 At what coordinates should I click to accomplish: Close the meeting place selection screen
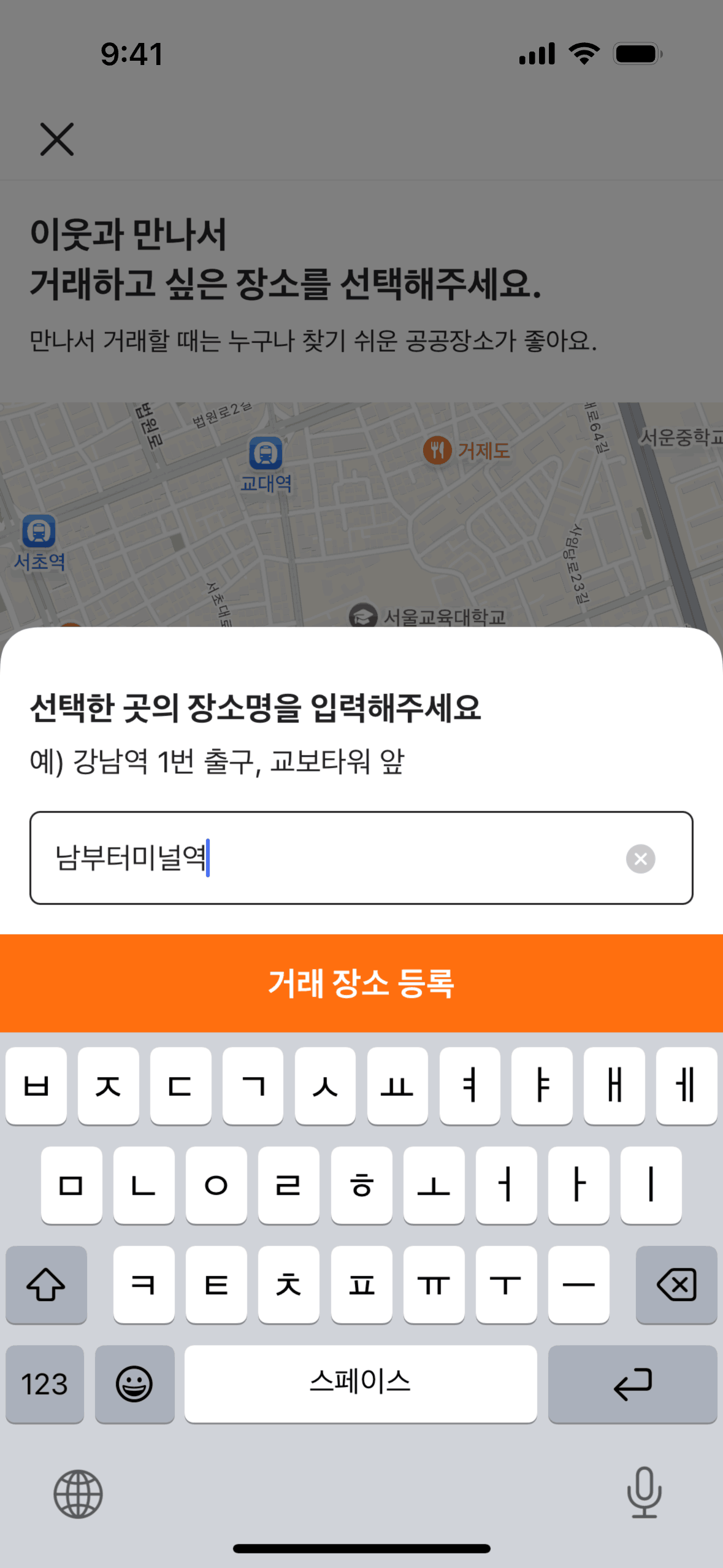[57, 139]
